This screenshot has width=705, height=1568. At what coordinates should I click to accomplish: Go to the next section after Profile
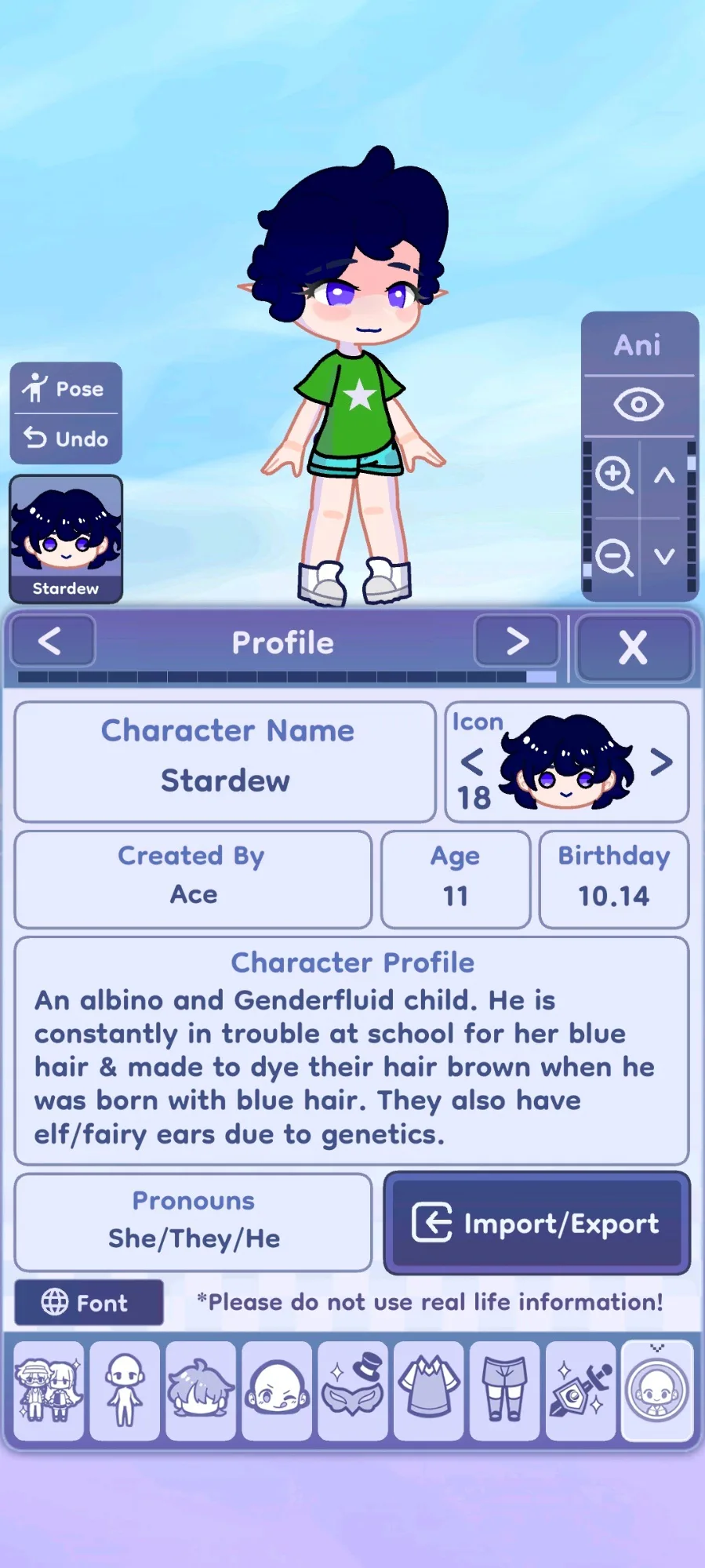coord(517,642)
